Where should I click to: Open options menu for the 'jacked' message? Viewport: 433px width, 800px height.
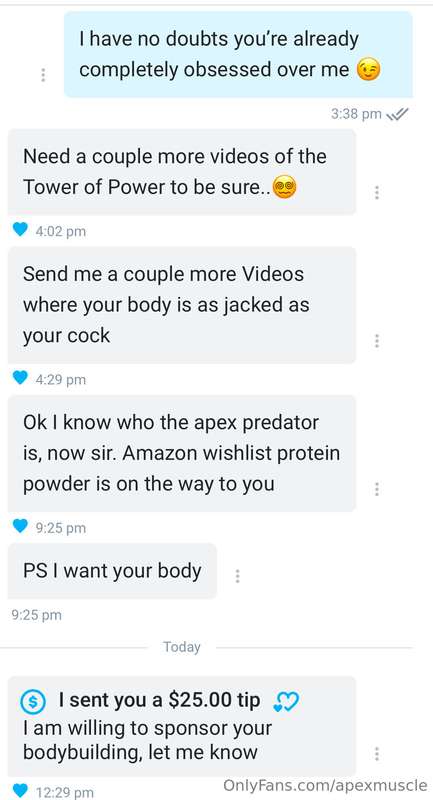pos(376,341)
